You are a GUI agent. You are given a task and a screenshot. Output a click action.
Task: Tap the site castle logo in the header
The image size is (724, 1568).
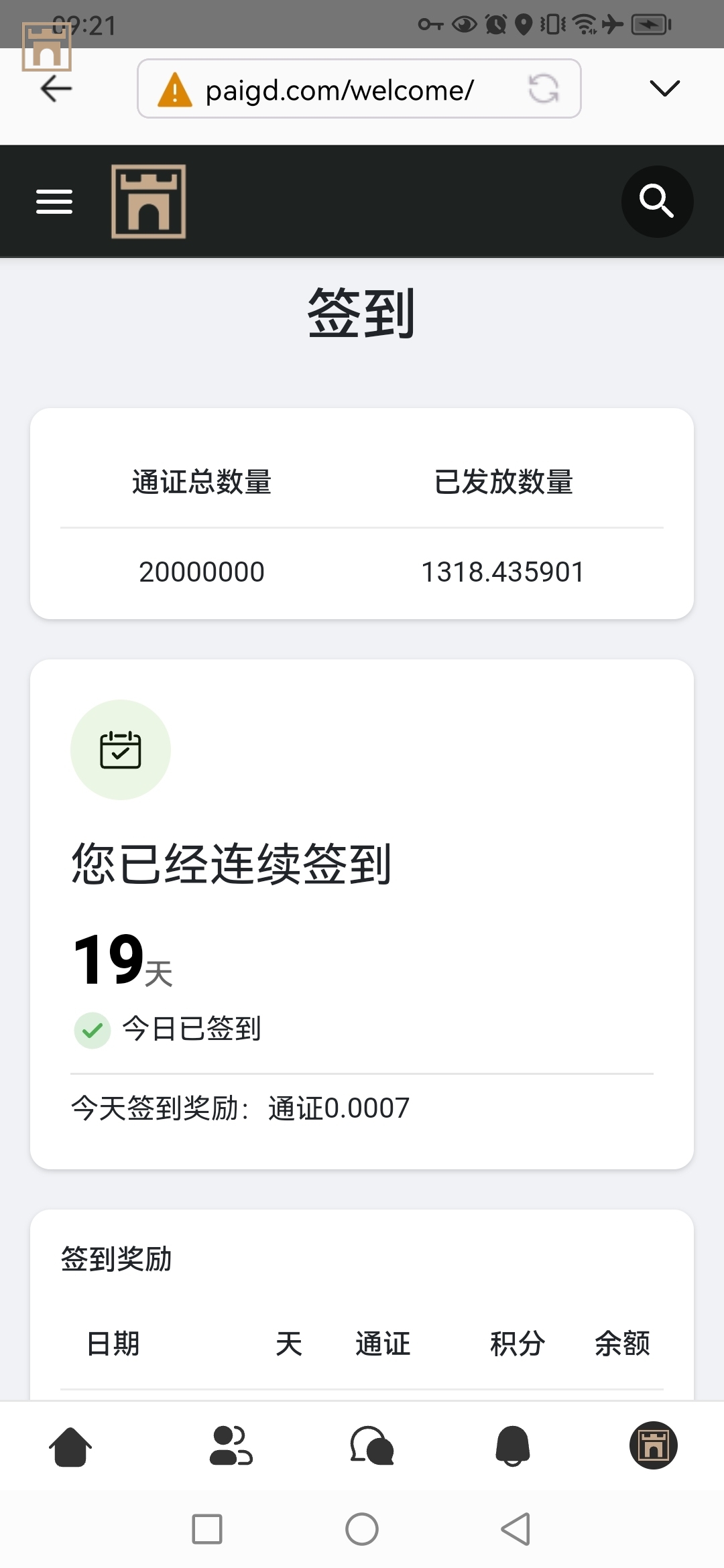[x=148, y=202]
